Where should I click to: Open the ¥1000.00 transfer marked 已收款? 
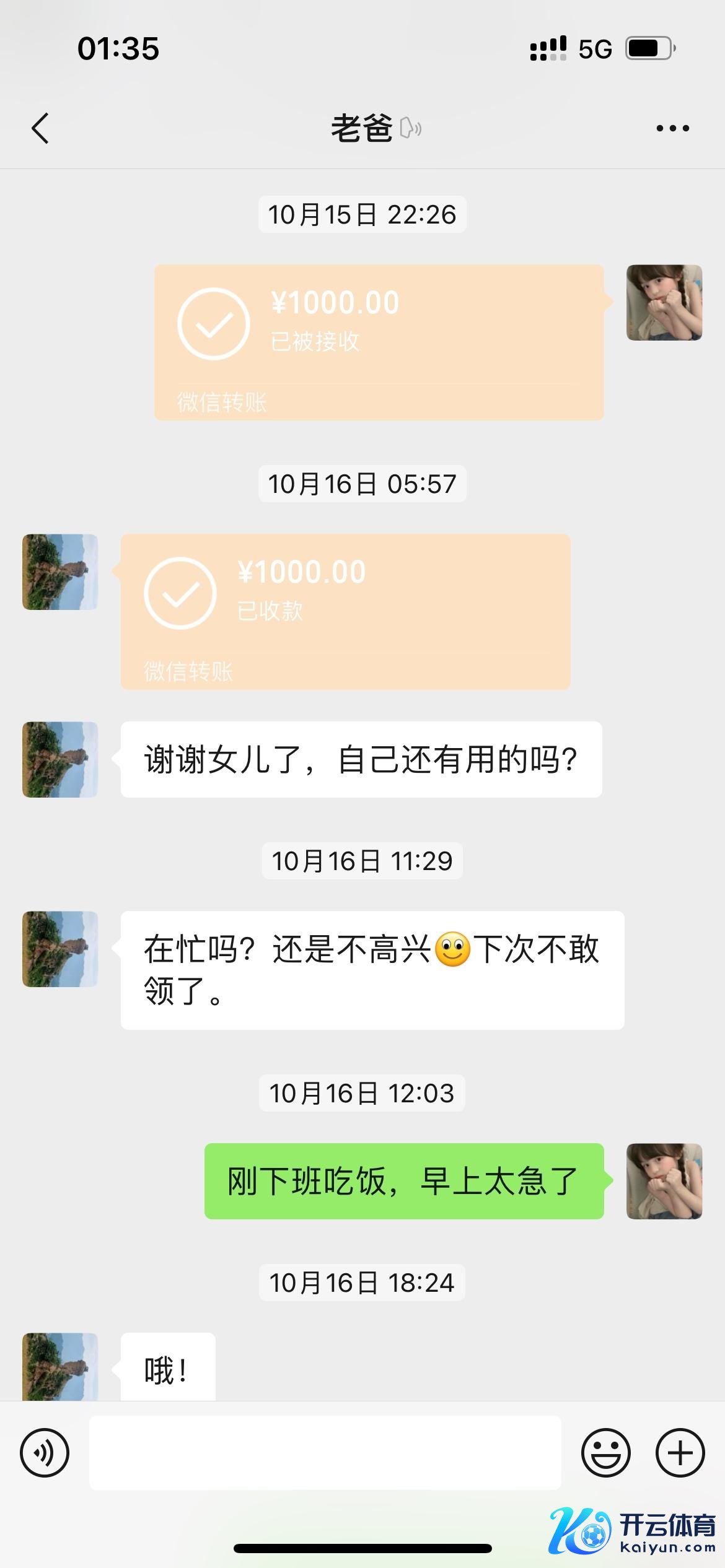pyautogui.click(x=345, y=612)
